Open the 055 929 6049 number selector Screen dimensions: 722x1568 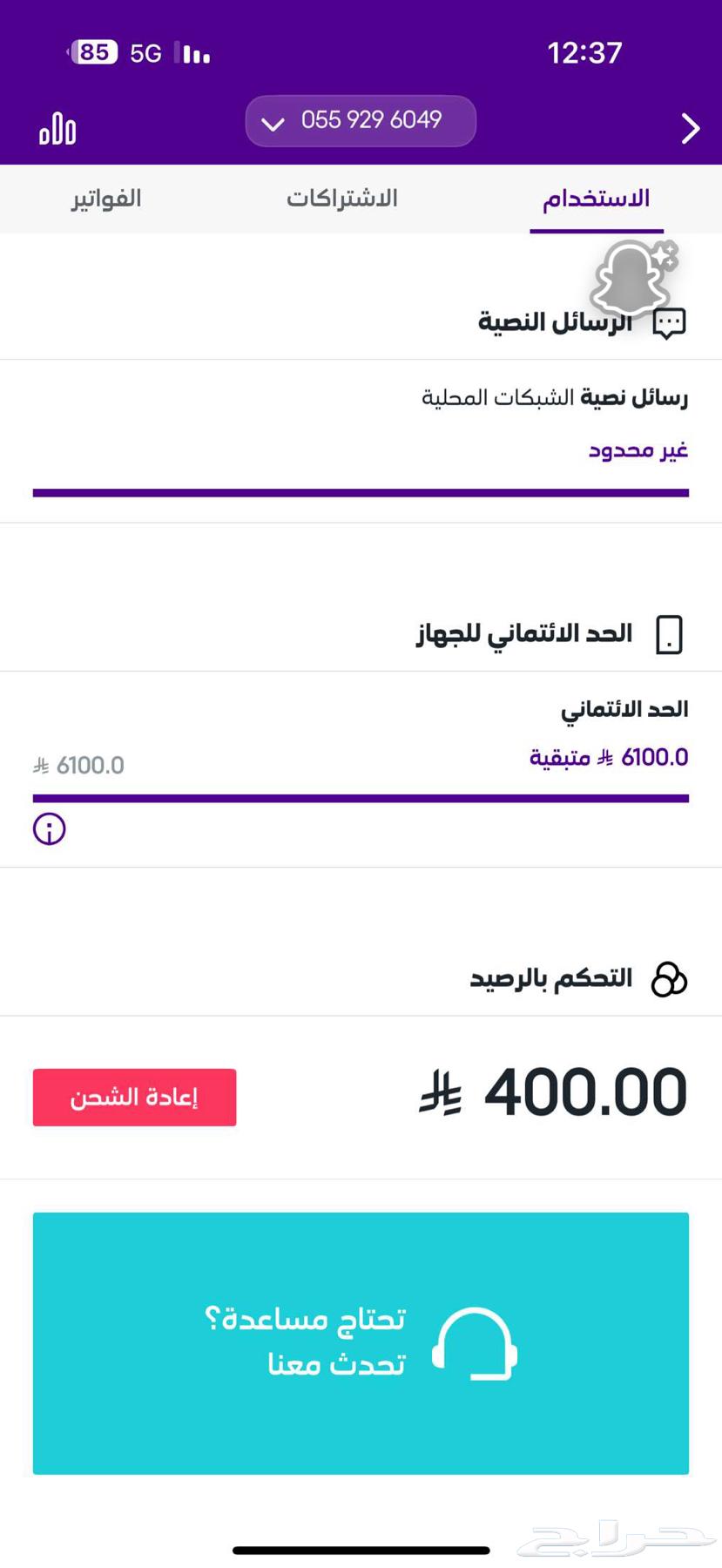[x=360, y=121]
